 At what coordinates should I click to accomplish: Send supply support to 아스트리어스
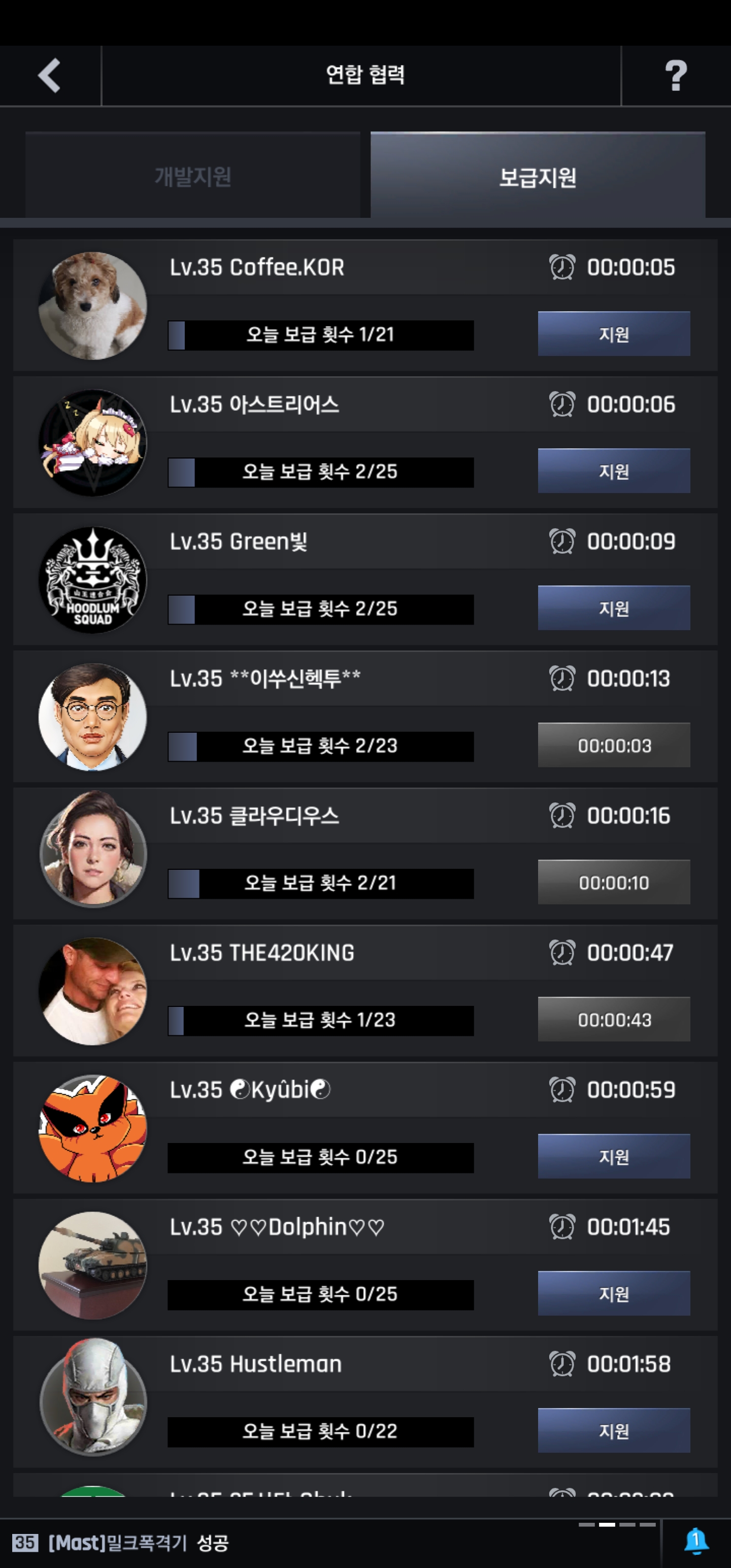614,471
